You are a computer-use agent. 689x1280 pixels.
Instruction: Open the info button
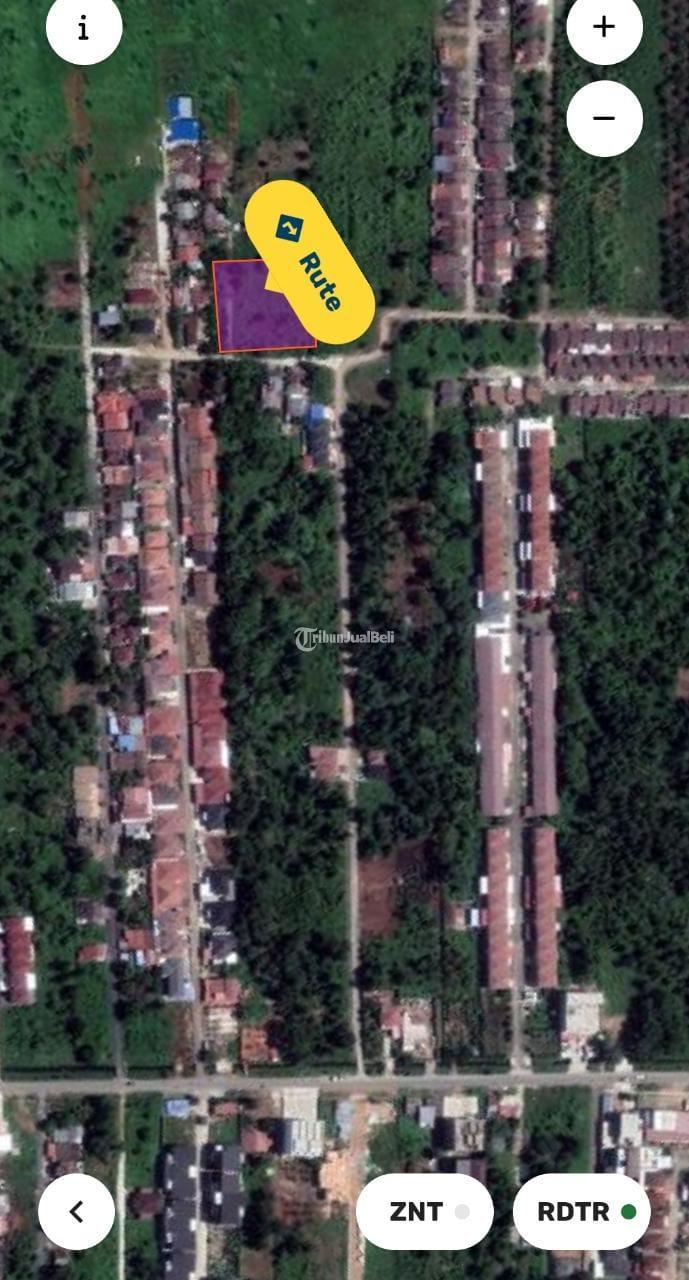coord(84,28)
